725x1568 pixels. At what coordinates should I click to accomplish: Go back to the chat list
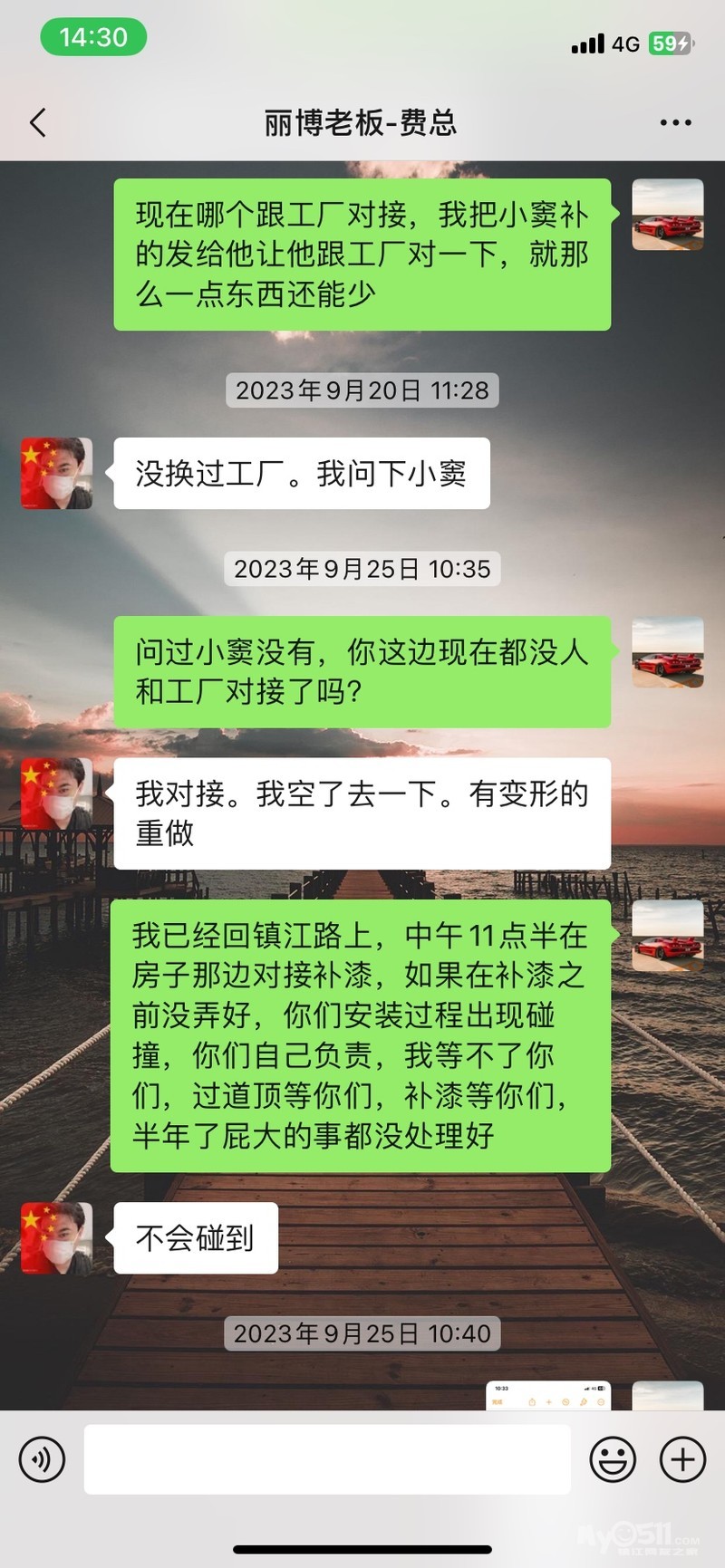38,122
